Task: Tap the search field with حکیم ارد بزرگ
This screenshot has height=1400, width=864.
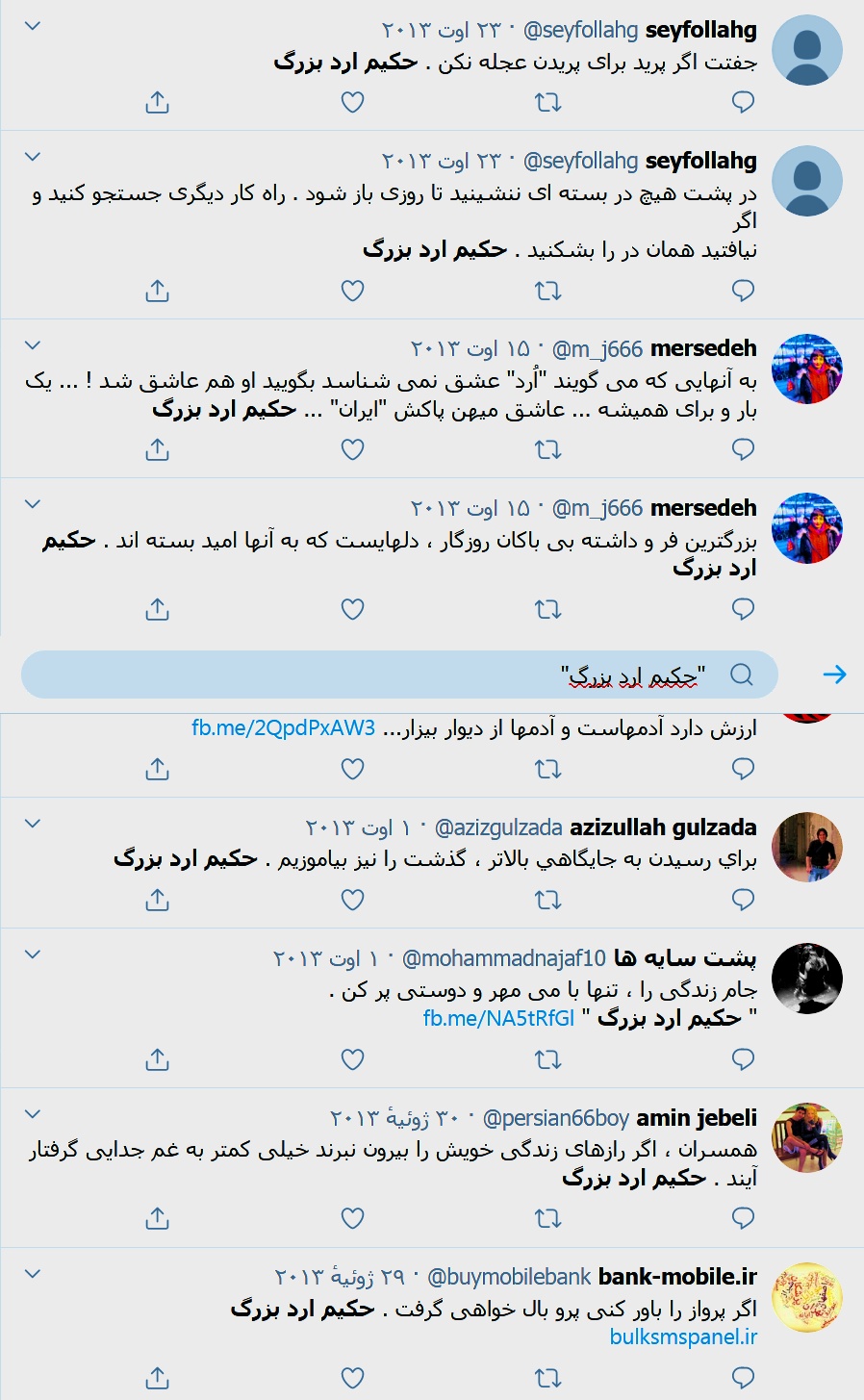Action: coord(399,675)
